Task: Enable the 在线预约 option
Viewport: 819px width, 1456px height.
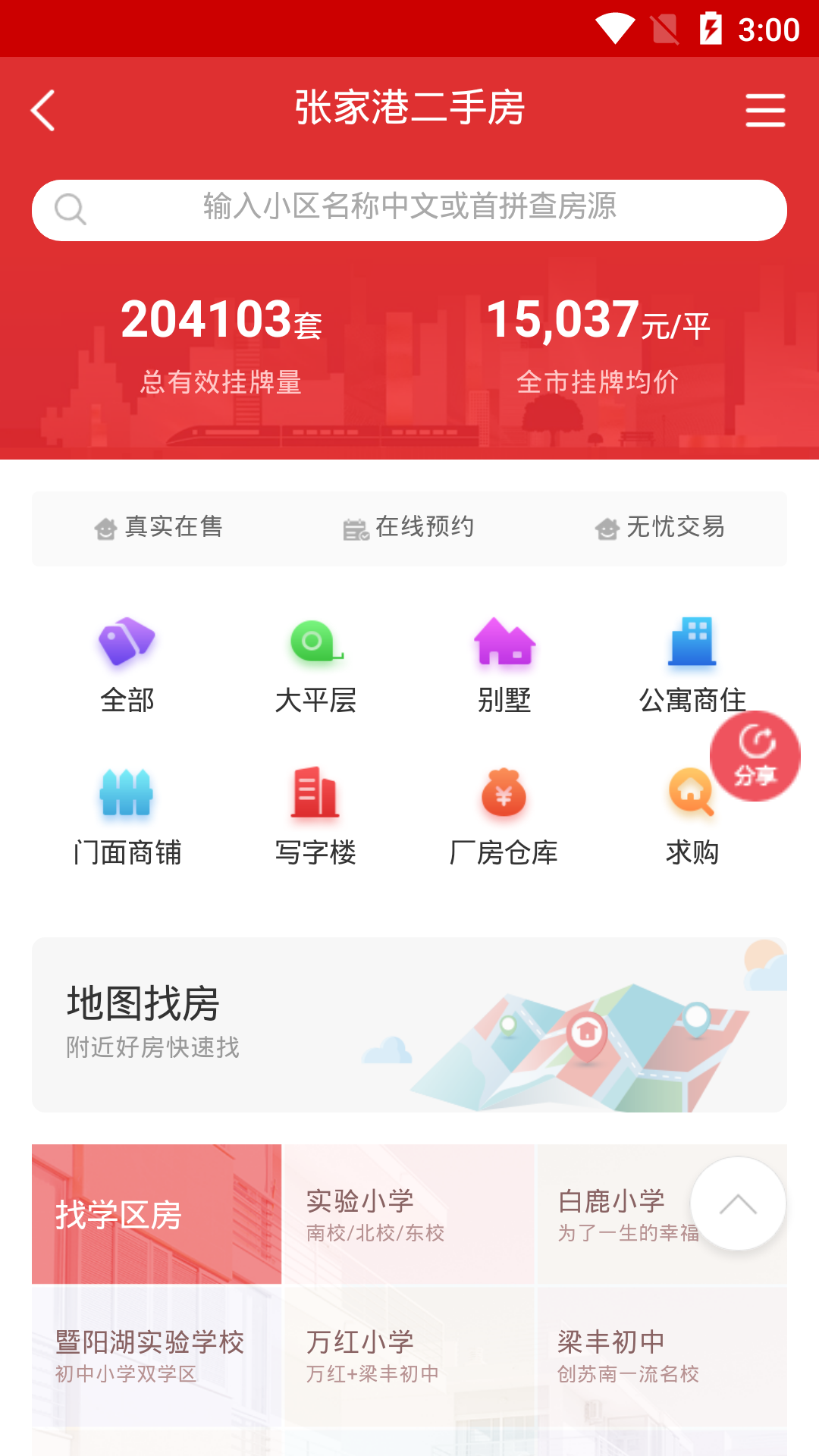Action: (409, 529)
